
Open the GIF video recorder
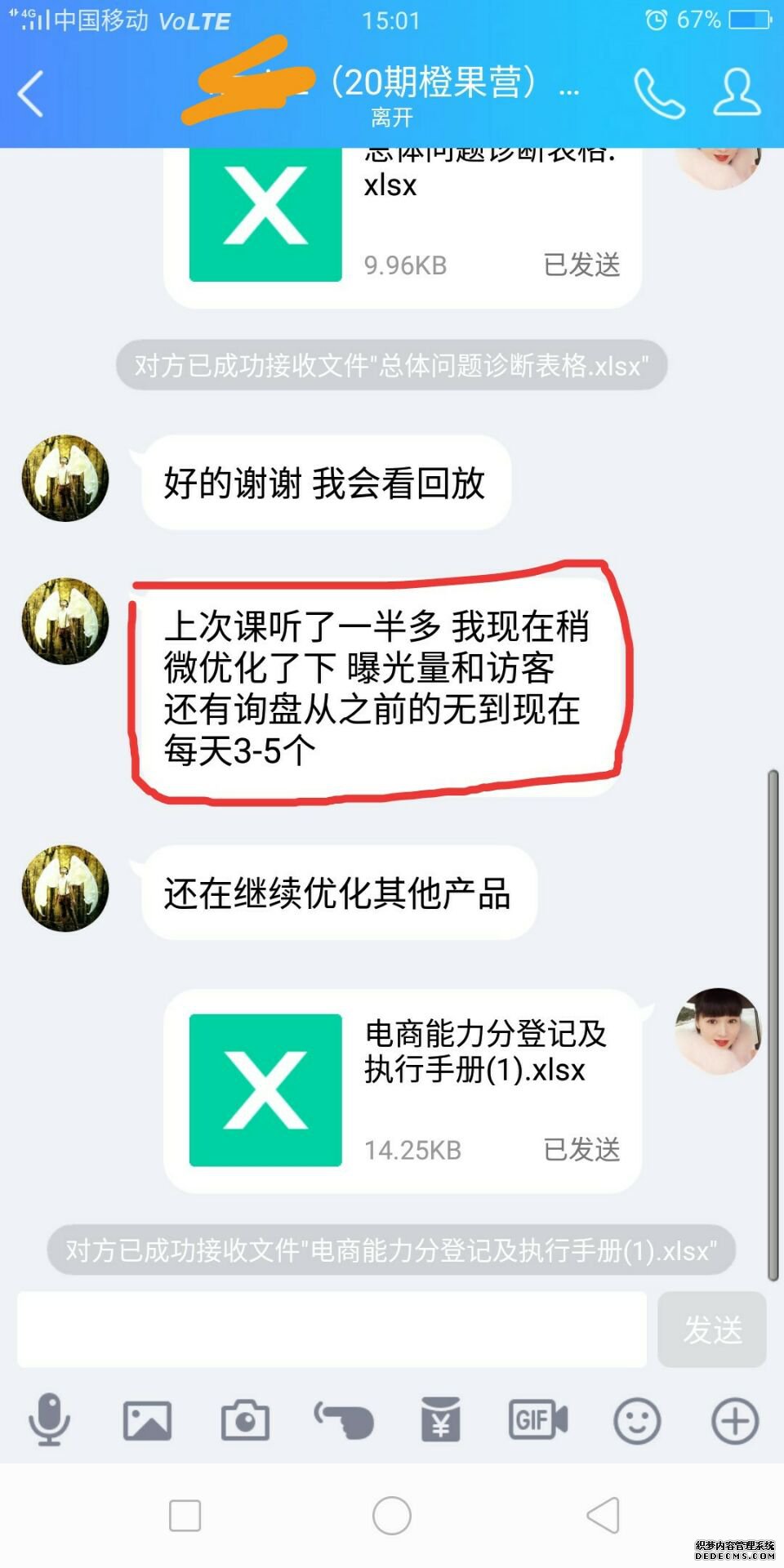[x=538, y=1420]
